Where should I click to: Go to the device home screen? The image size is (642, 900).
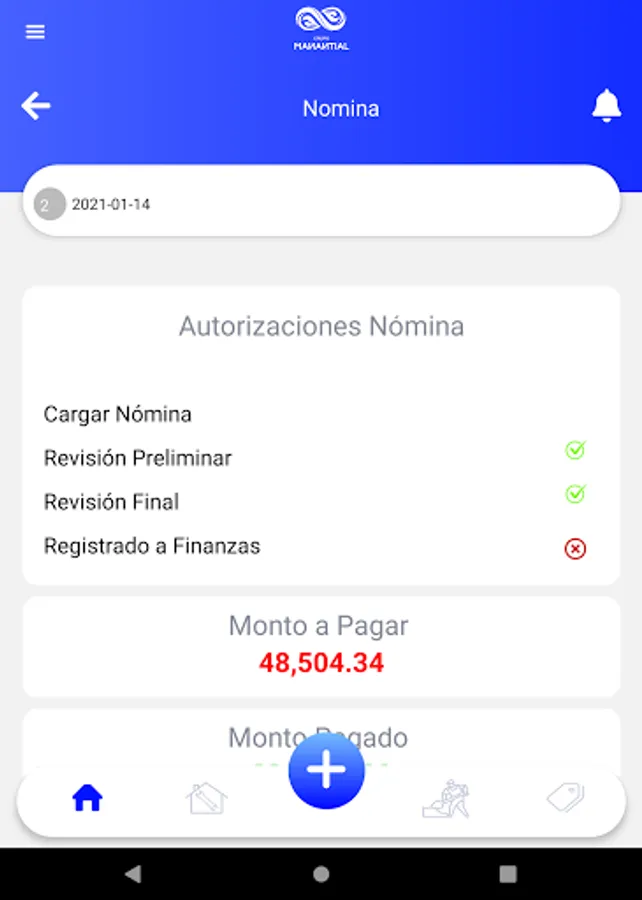[x=321, y=874]
